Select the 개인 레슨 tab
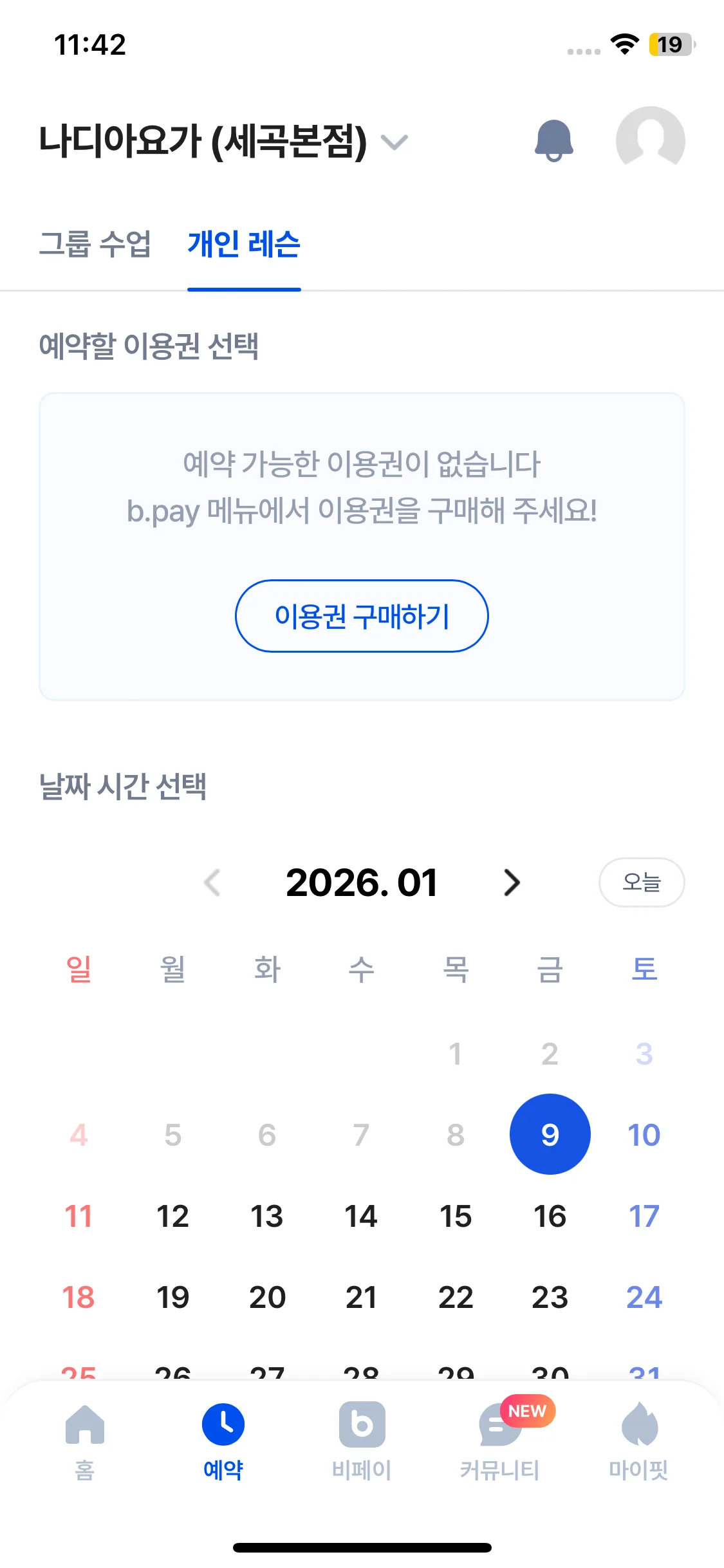This screenshot has width=724, height=1568. pyautogui.click(x=244, y=245)
